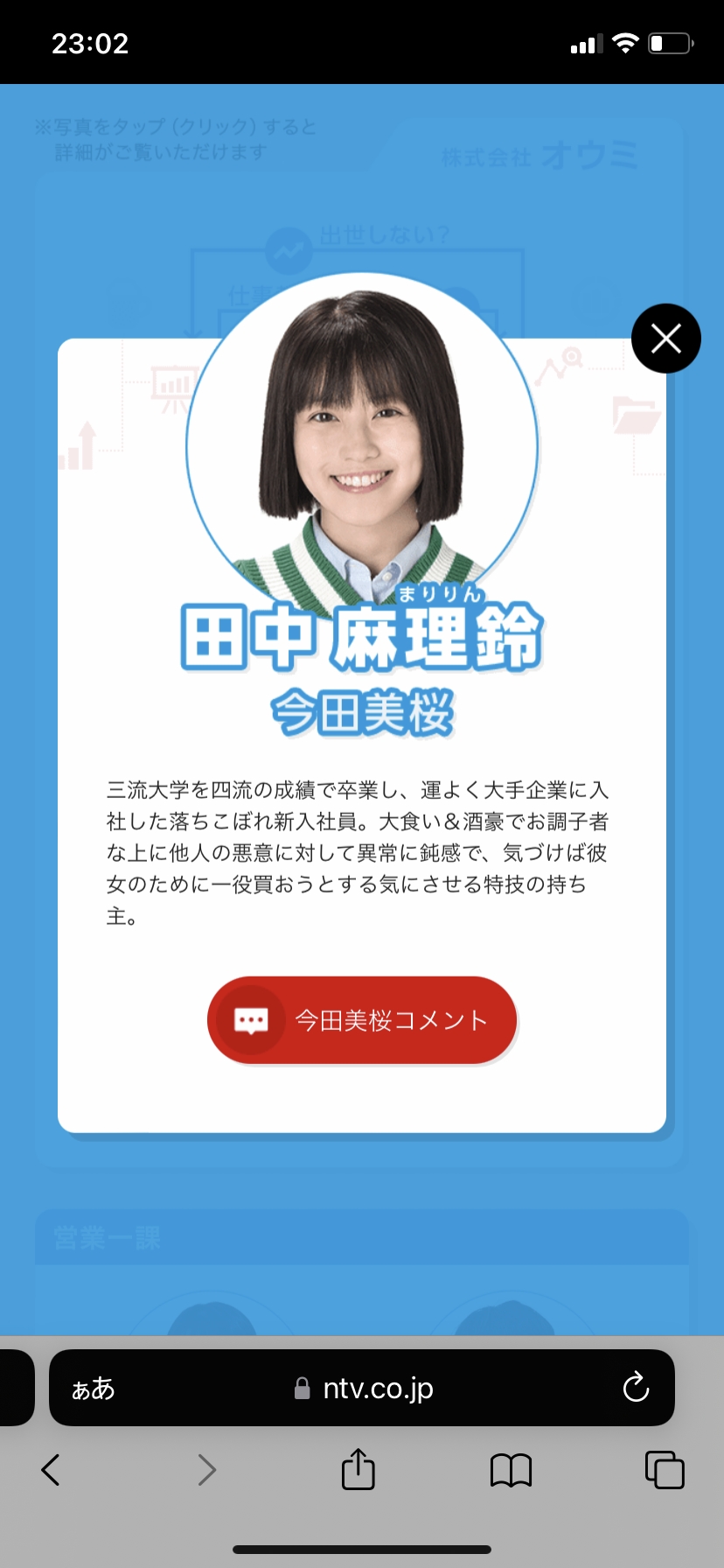This screenshot has width=724, height=1568.
Task: Share this page
Action: pyautogui.click(x=358, y=1469)
